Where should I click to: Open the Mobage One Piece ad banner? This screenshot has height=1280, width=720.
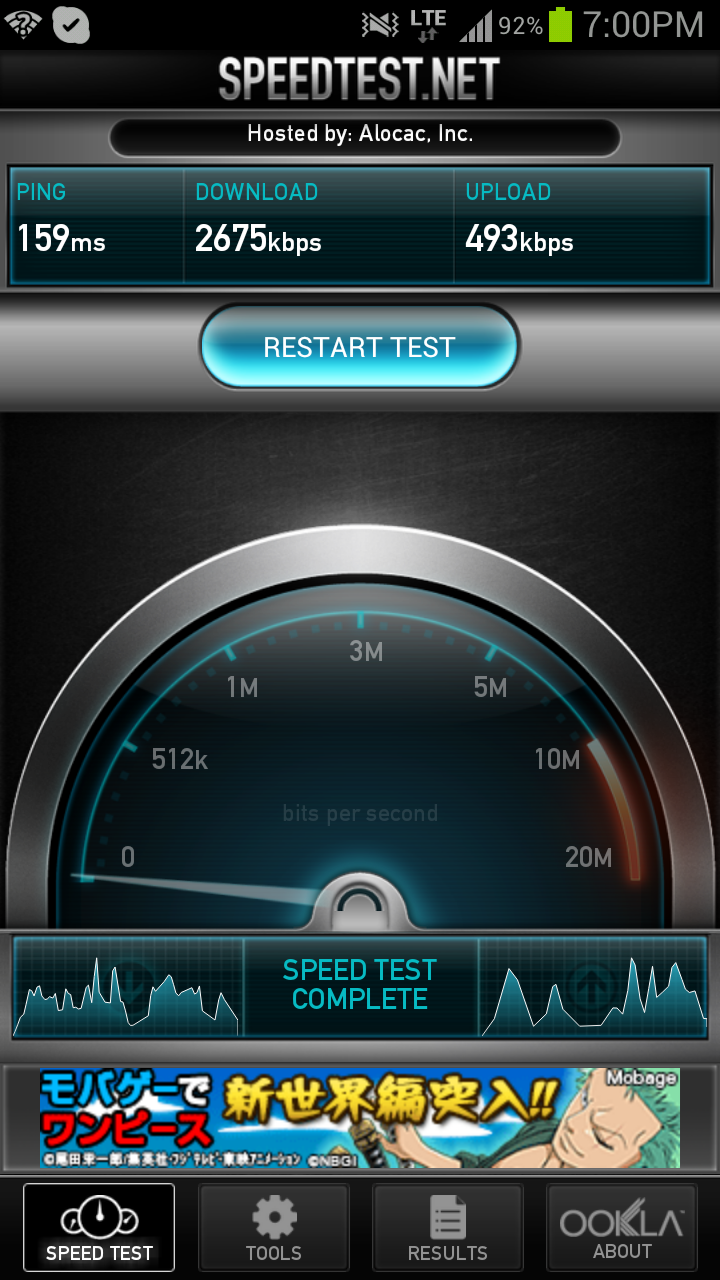click(360, 1117)
